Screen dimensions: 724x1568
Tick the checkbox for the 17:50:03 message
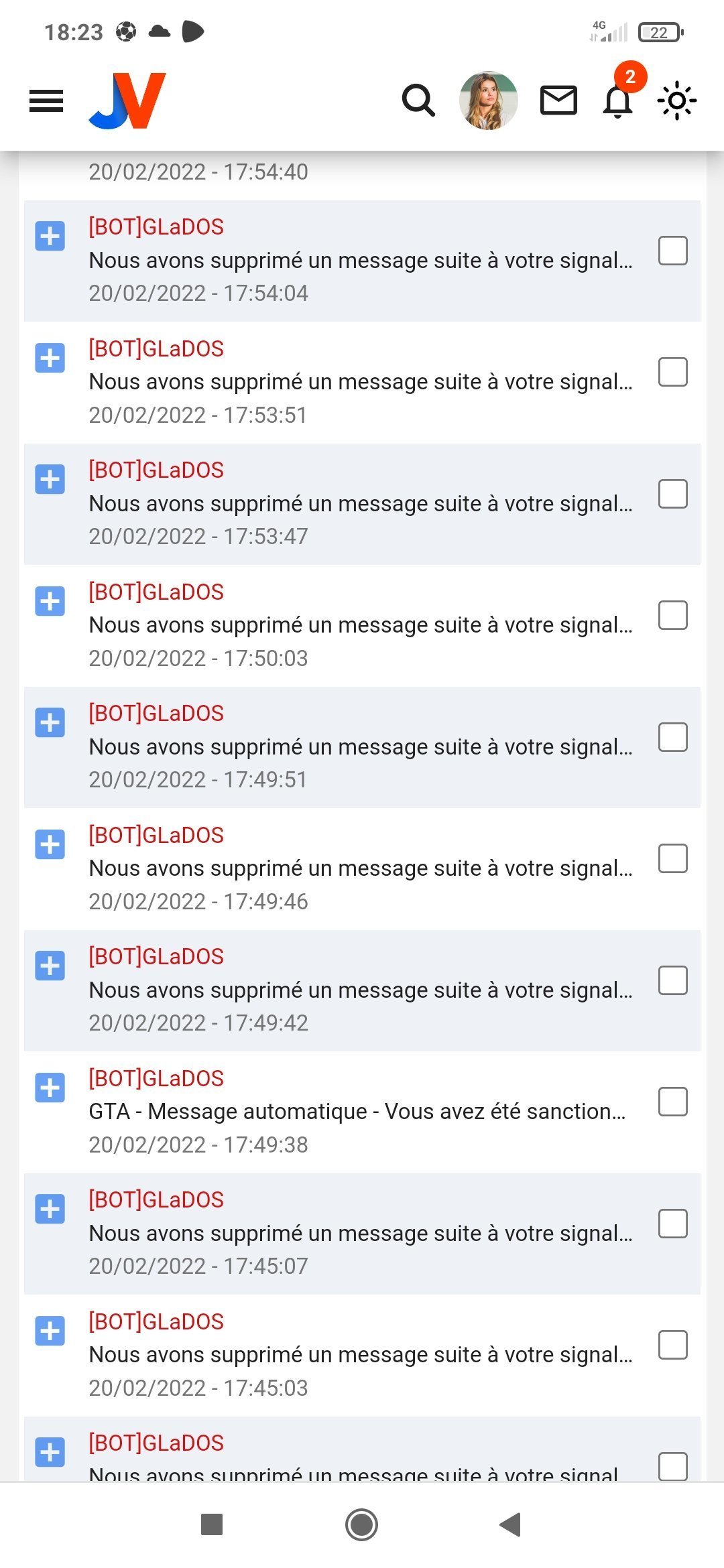(672, 615)
